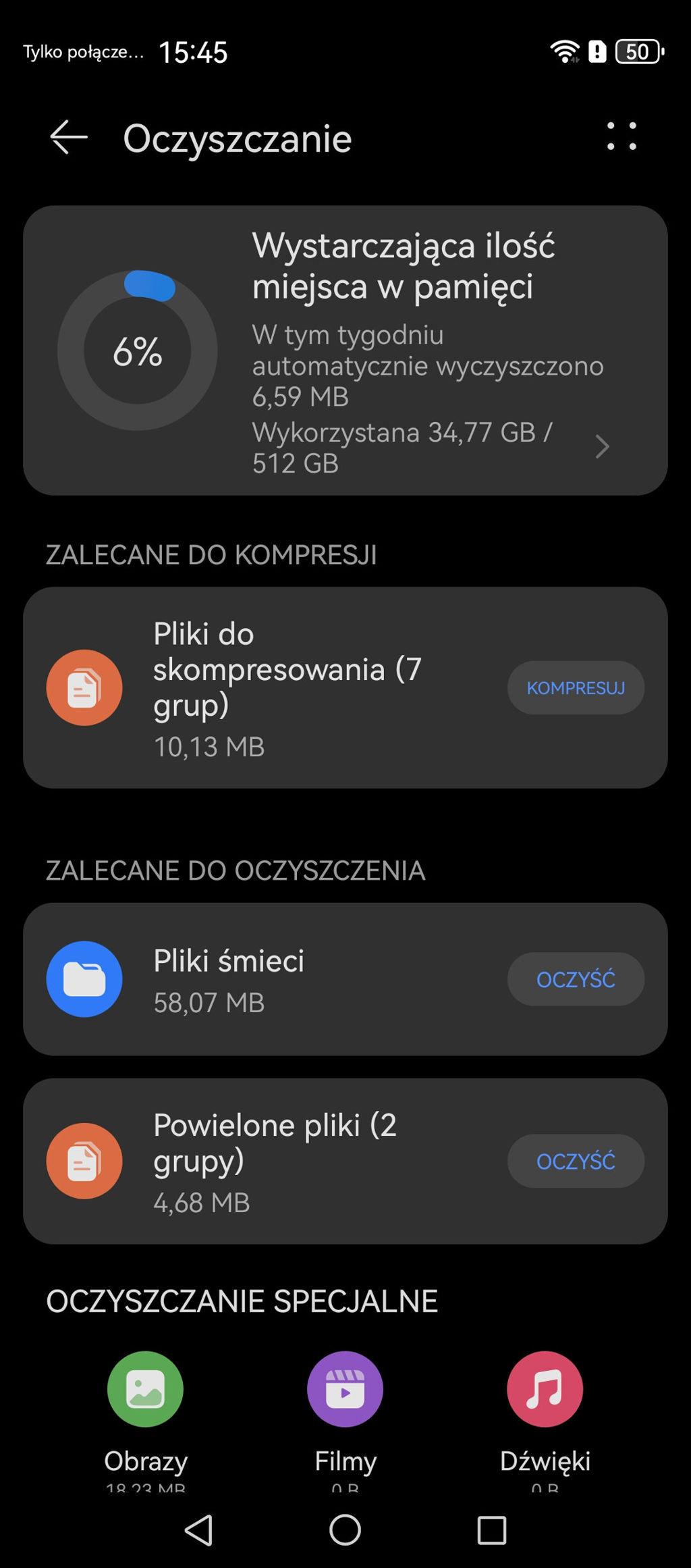Show recent apps

click(x=491, y=1530)
